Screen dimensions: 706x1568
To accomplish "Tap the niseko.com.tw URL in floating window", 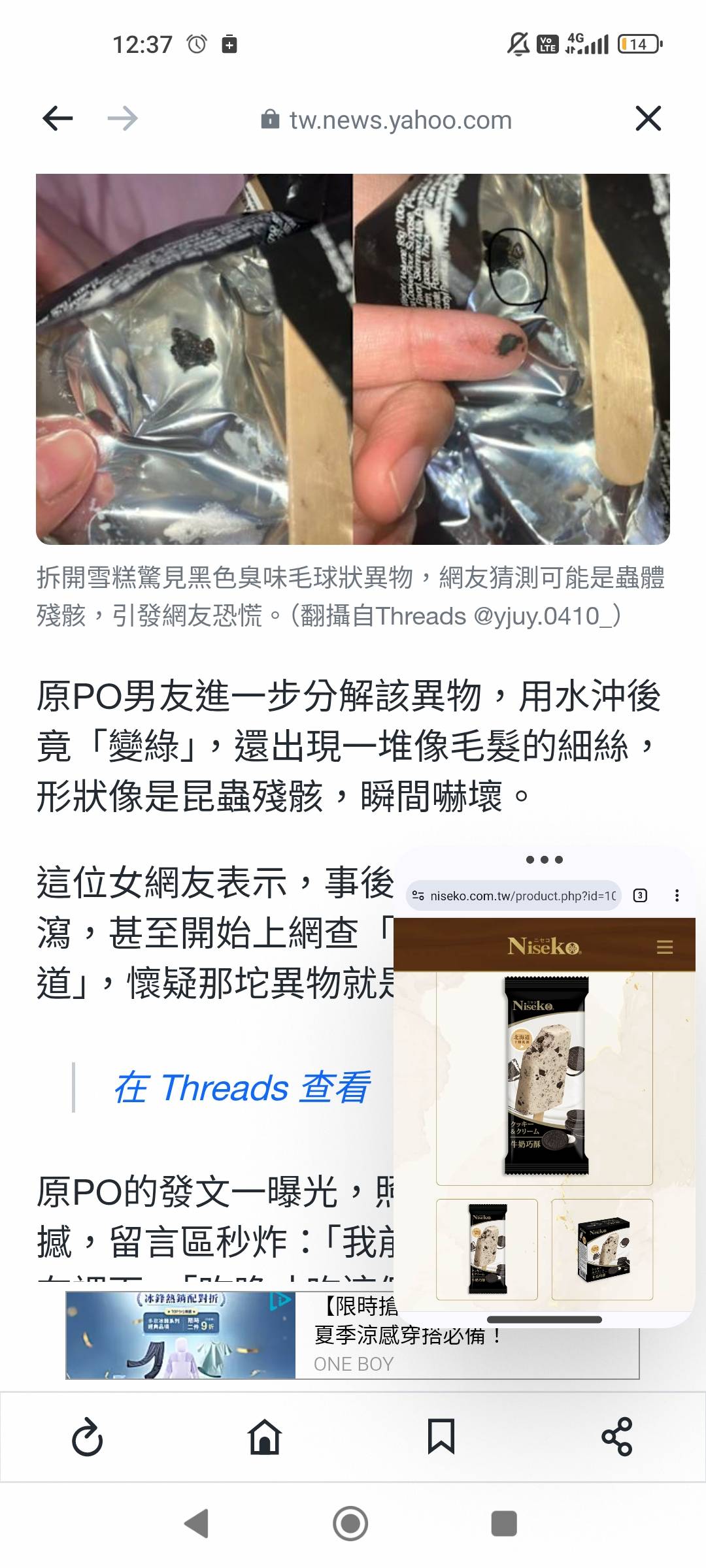I will coord(514,896).
